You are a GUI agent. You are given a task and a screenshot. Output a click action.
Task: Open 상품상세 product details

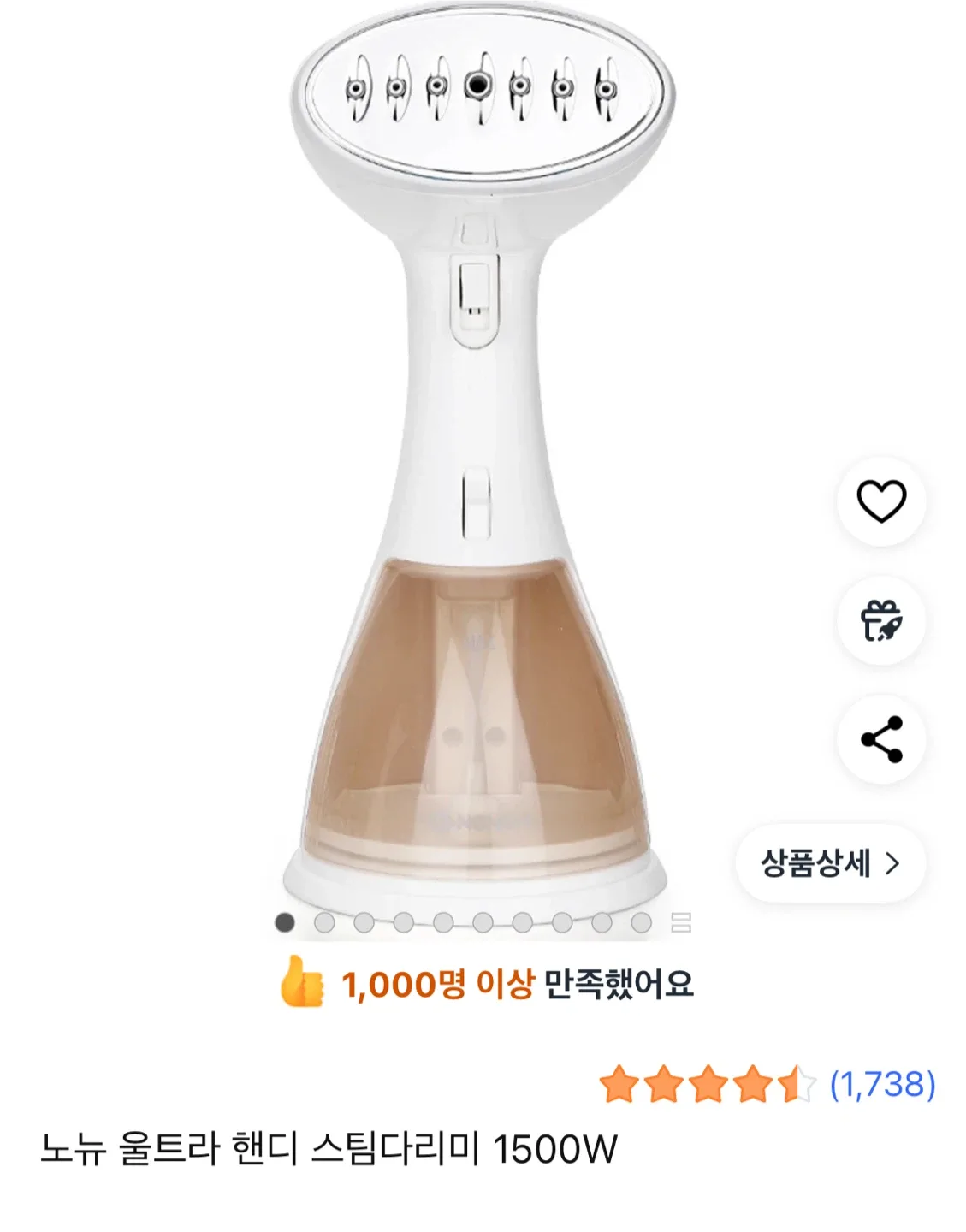(830, 863)
